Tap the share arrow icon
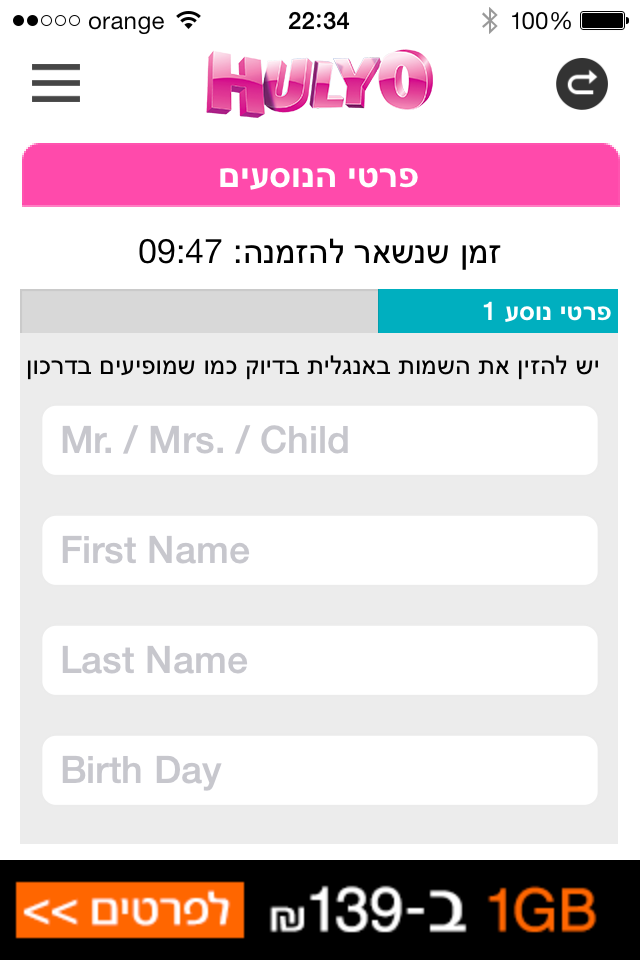640x960 pixels. pos(582,83)
